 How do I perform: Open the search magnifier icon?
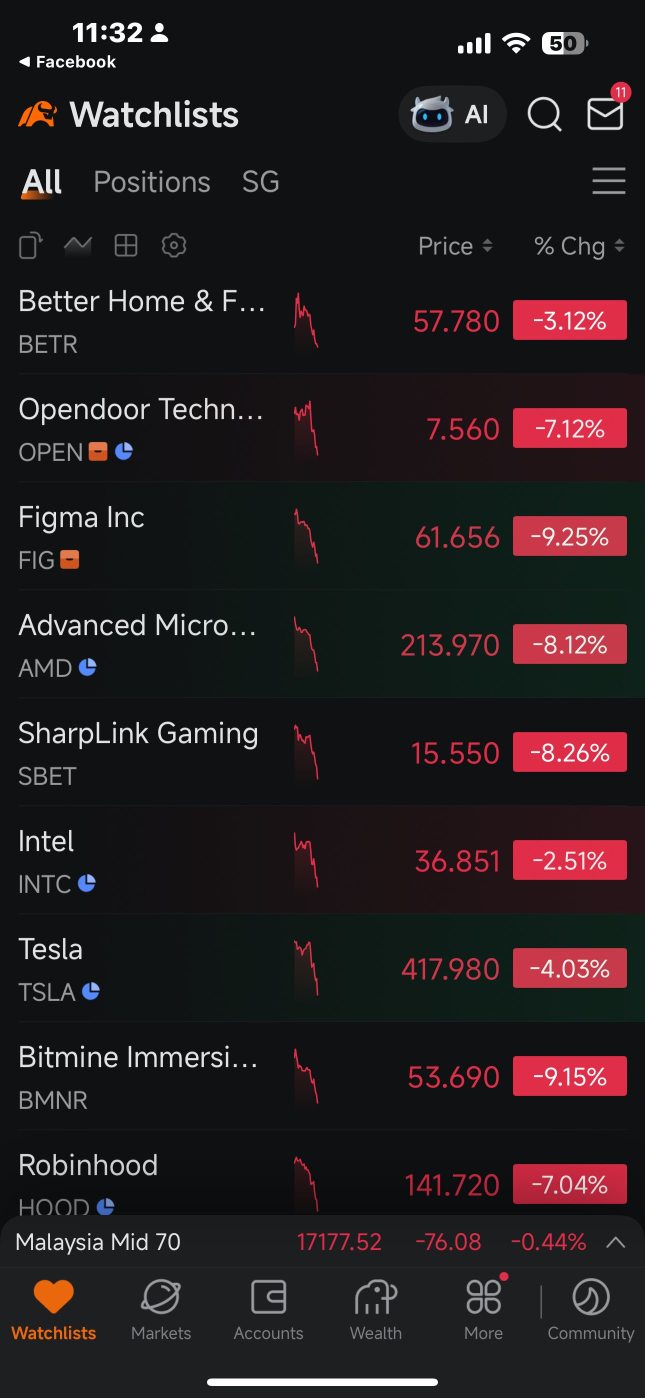click(544, 114)
